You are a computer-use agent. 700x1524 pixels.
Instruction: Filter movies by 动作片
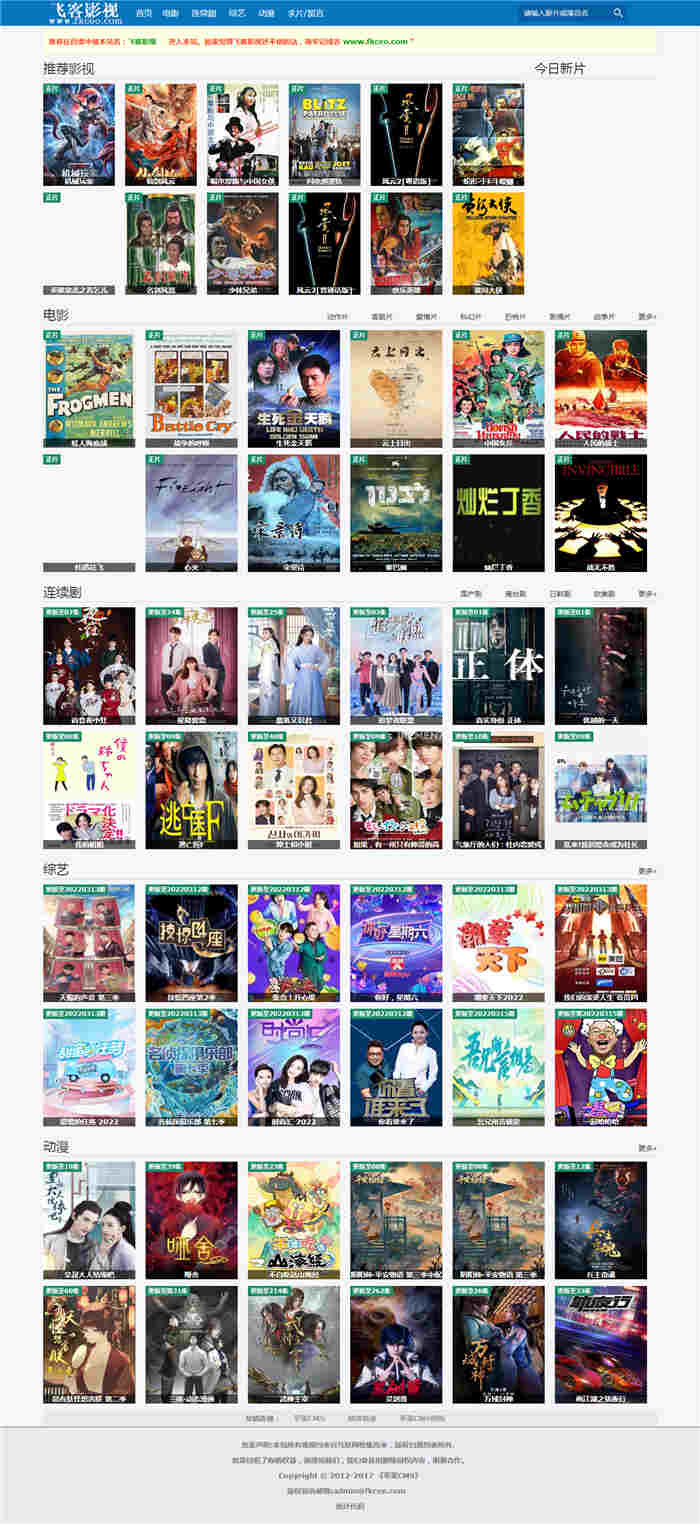[x=337, y=317]
